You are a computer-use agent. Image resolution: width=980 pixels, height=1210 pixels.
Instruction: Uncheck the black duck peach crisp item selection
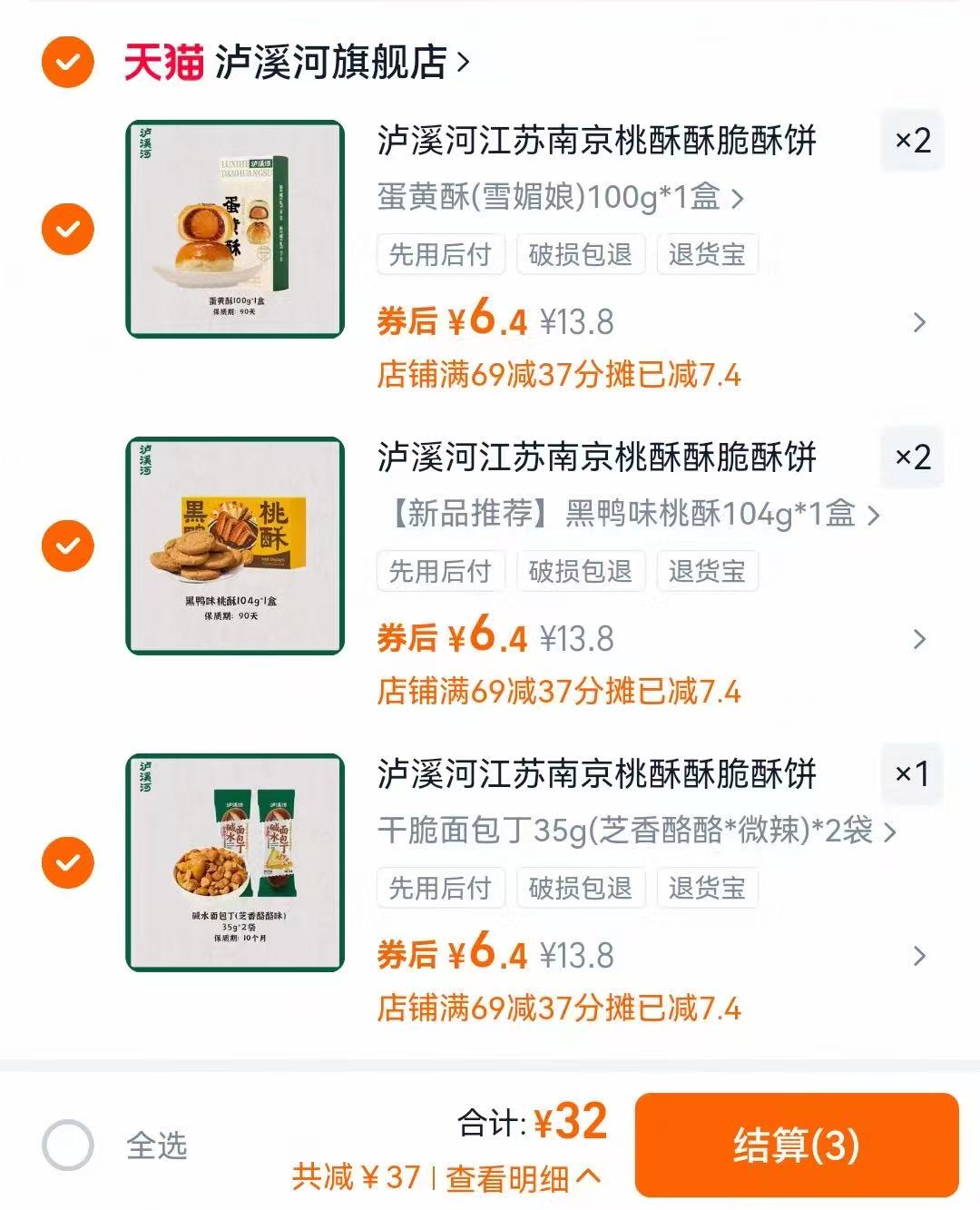click(x=67, y=546)
